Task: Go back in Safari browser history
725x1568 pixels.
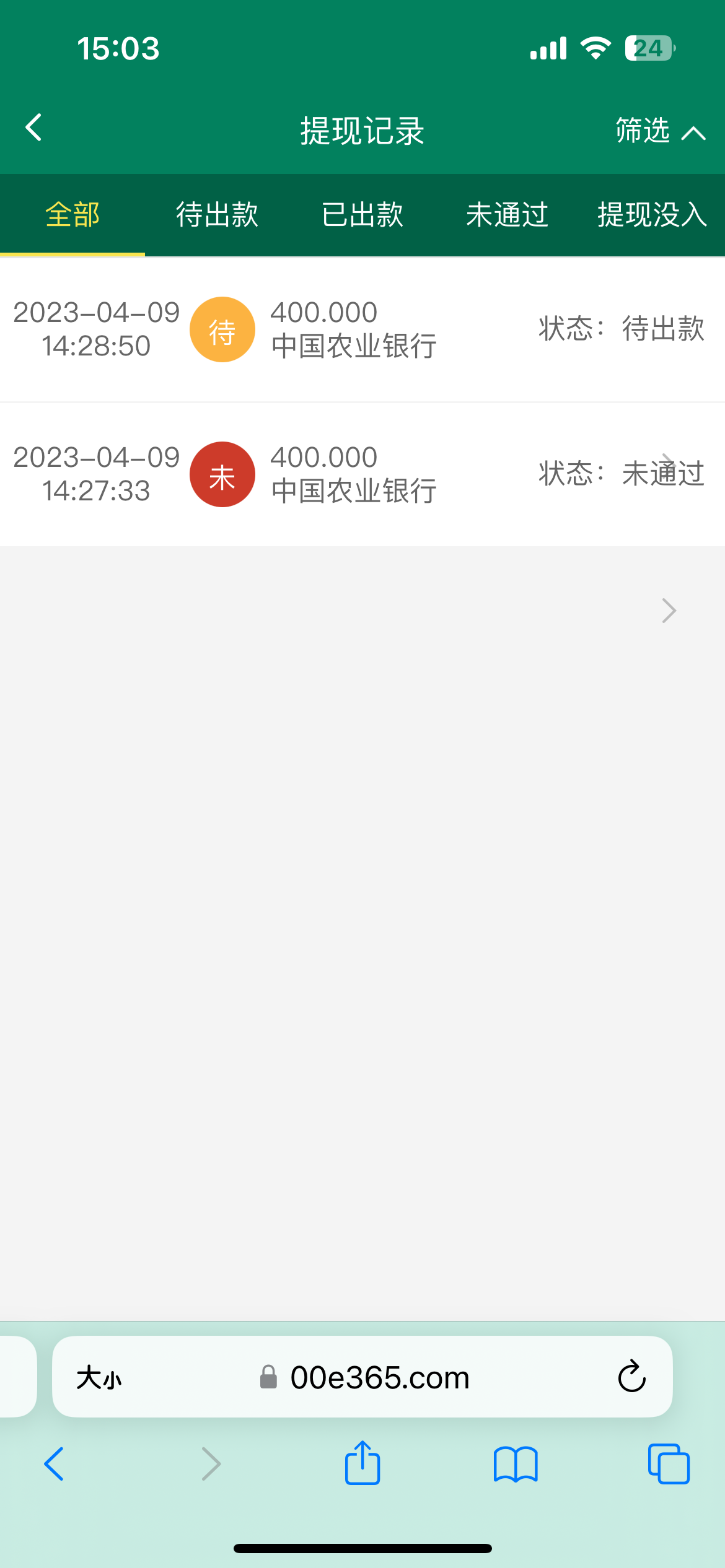Action: click(55, 1464)
